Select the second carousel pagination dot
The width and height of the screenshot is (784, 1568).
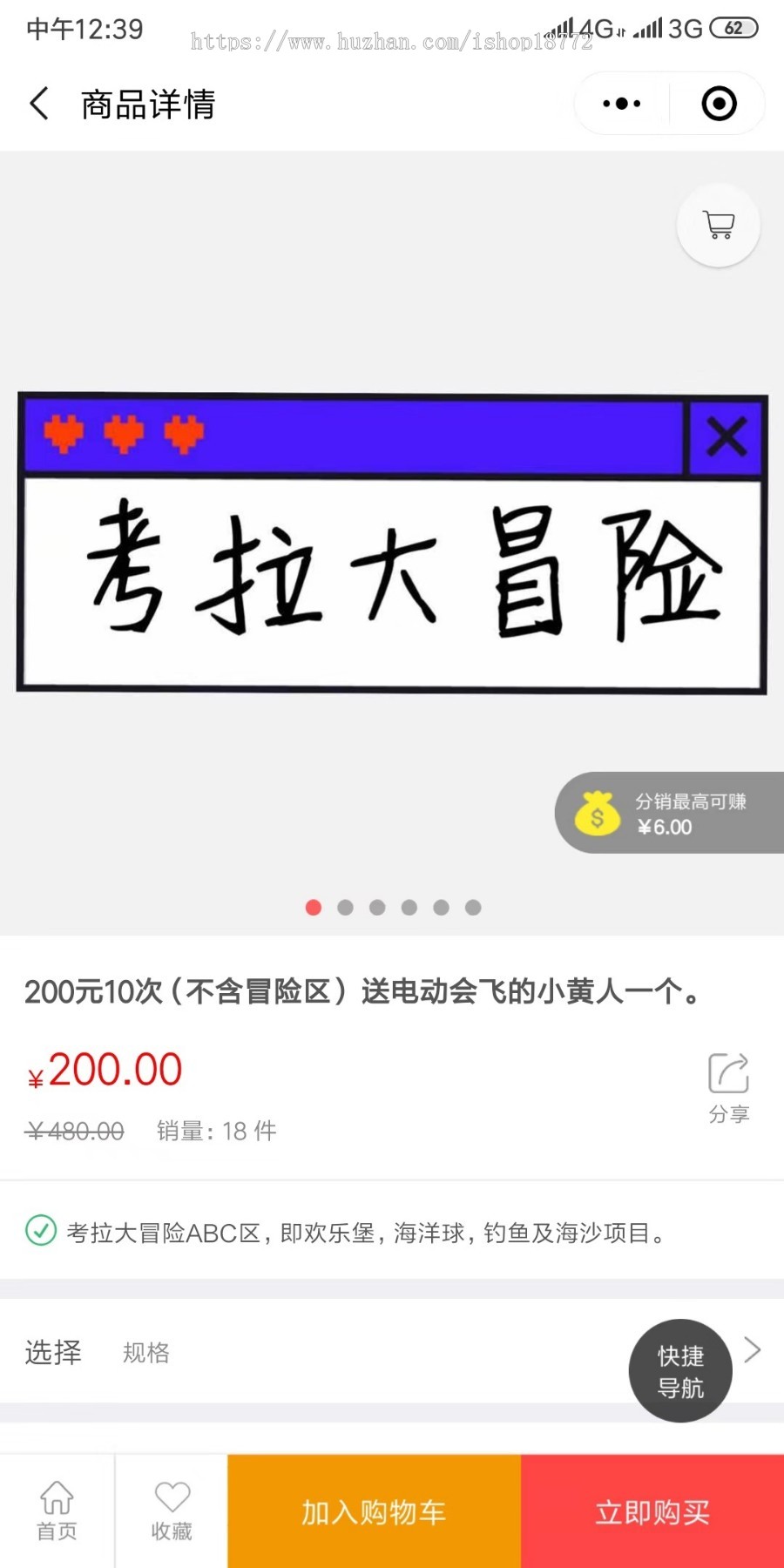point(346,907)
